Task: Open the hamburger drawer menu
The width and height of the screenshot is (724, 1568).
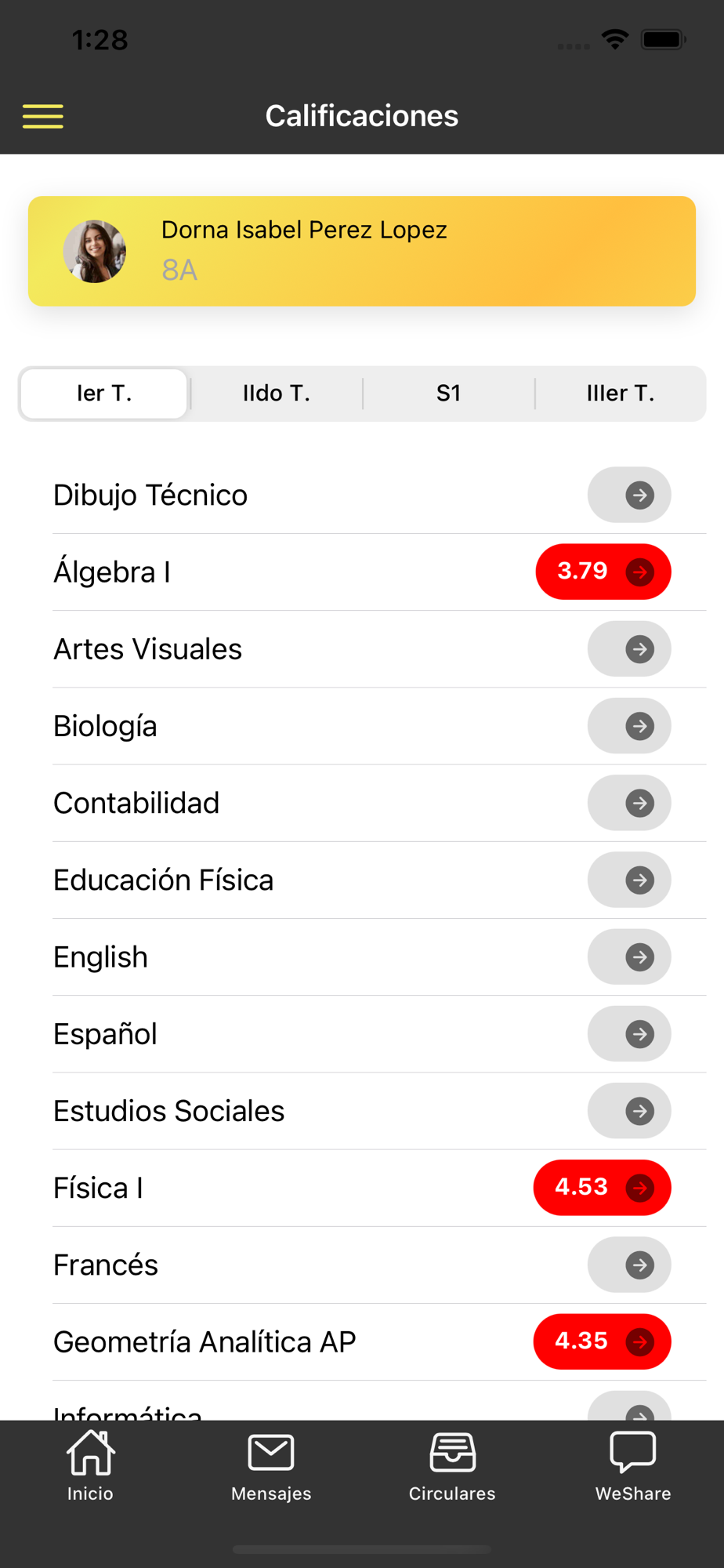Action: pyautogui.click(x=43, y=116)
